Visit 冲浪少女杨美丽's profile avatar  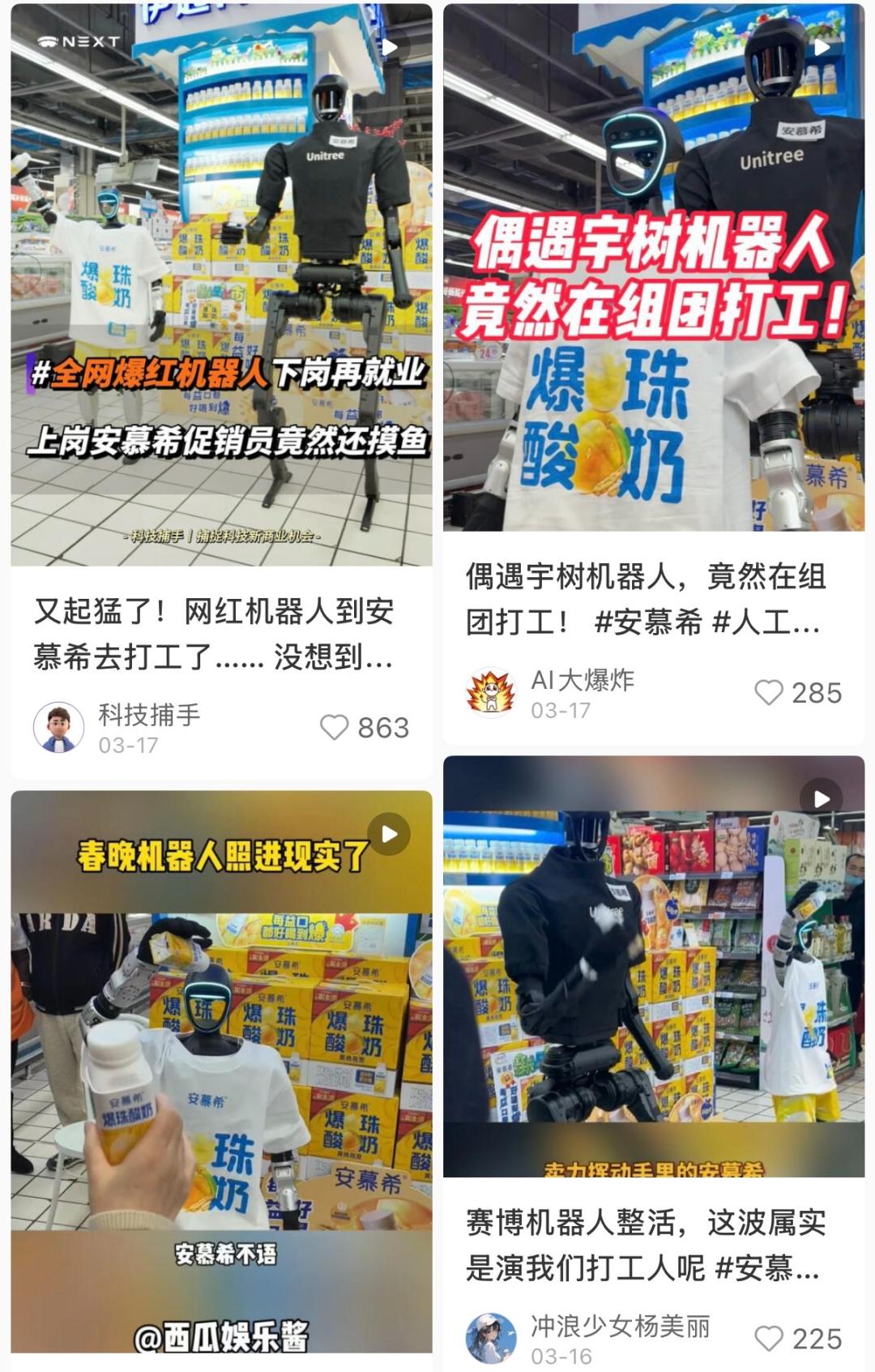point(491,1339)
